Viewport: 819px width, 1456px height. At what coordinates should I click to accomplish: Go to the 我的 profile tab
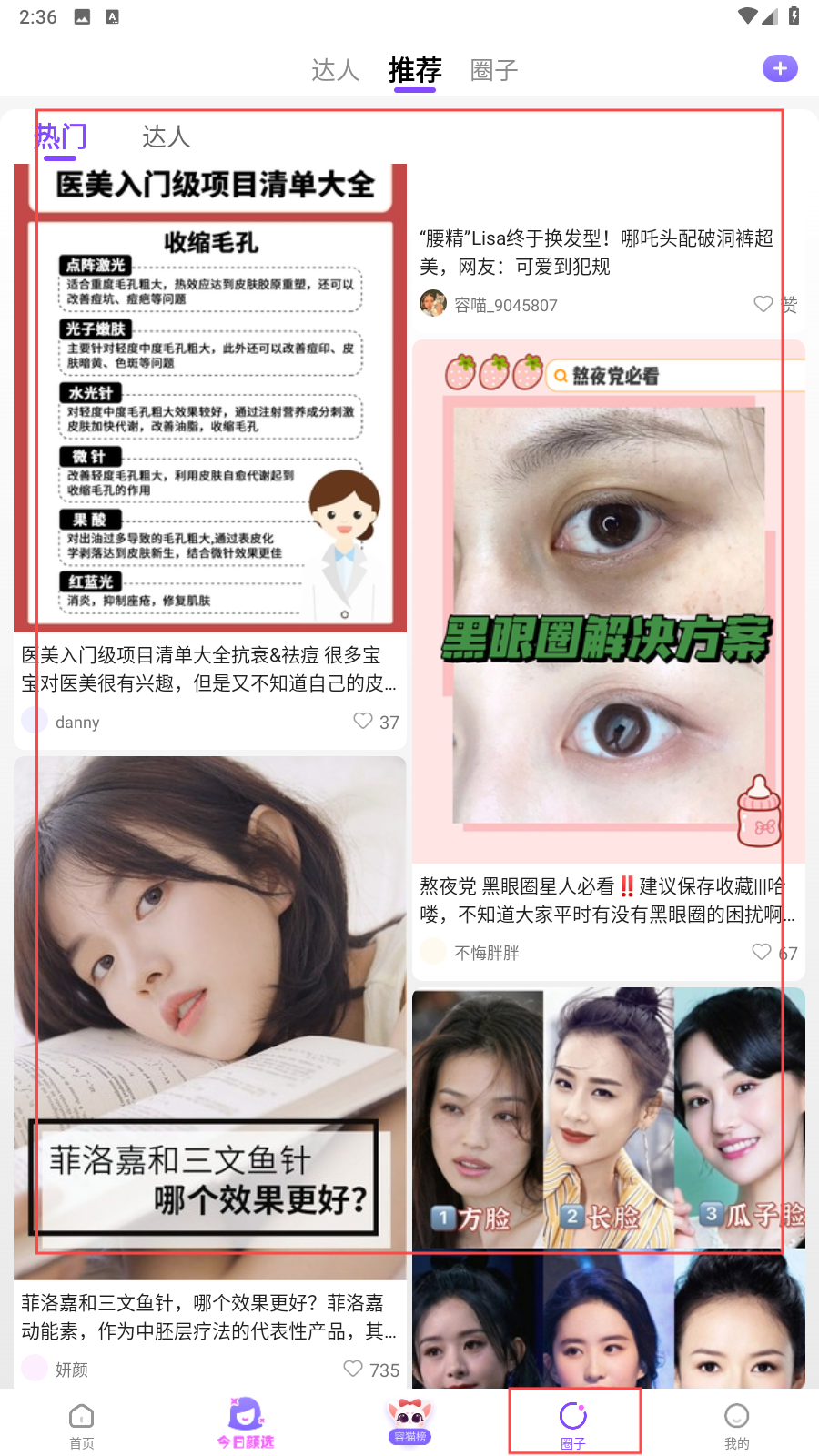click(x=736, y=1425)
